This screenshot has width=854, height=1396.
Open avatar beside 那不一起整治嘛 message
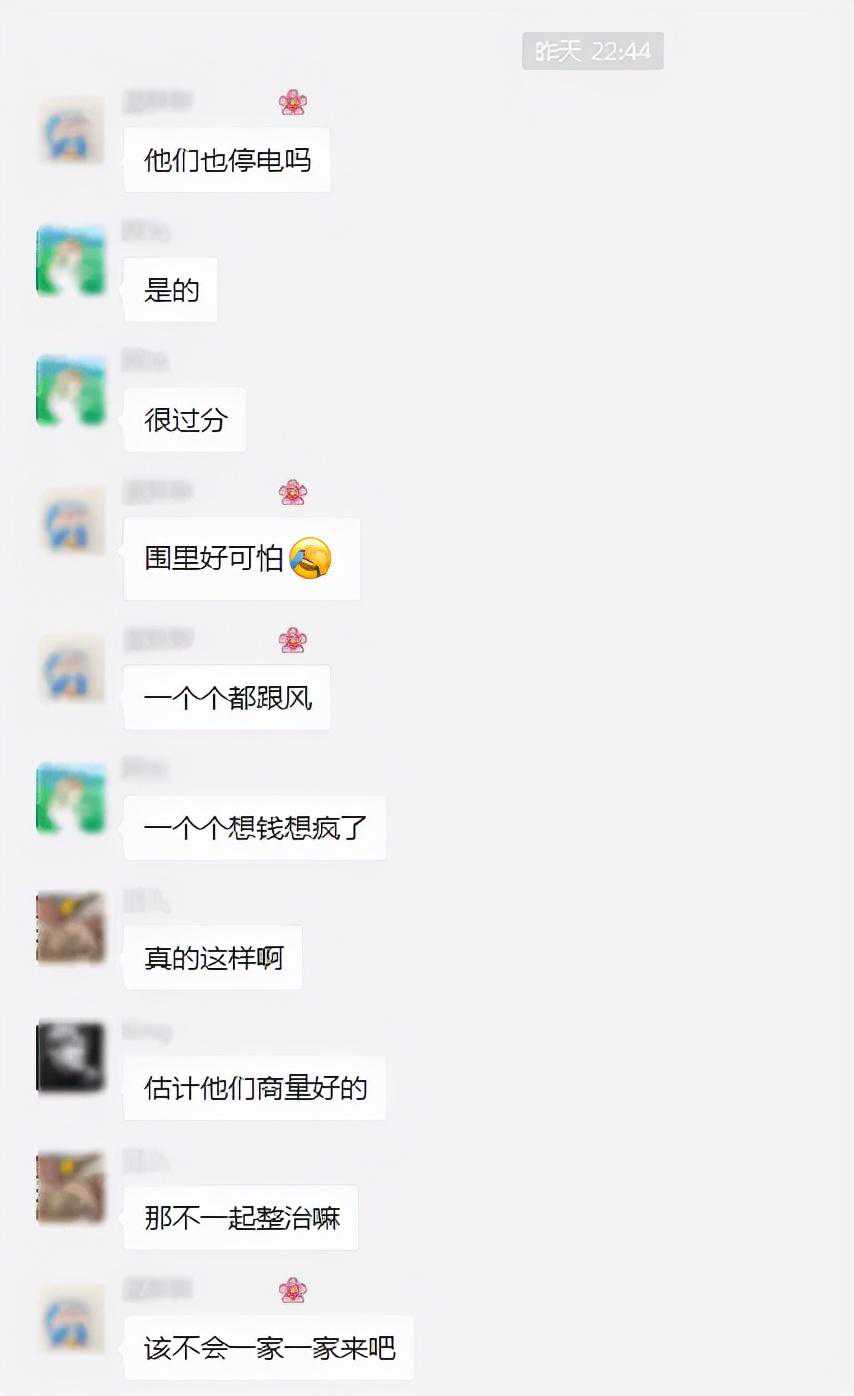pyautogui.click(x=71, y=1188)
